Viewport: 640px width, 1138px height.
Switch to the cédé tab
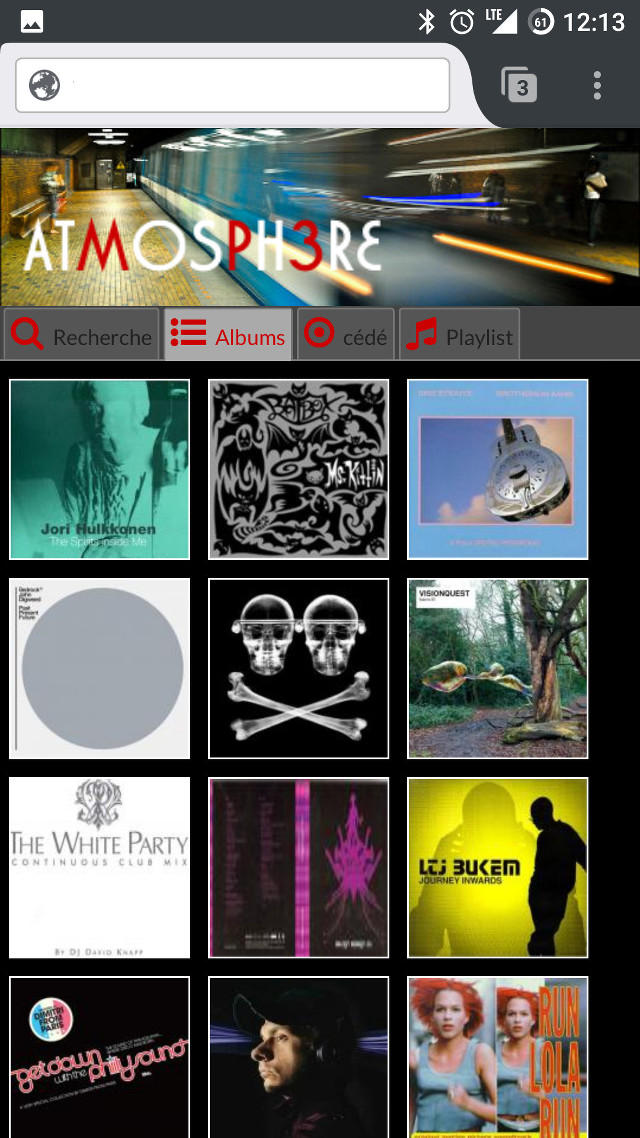345,335
